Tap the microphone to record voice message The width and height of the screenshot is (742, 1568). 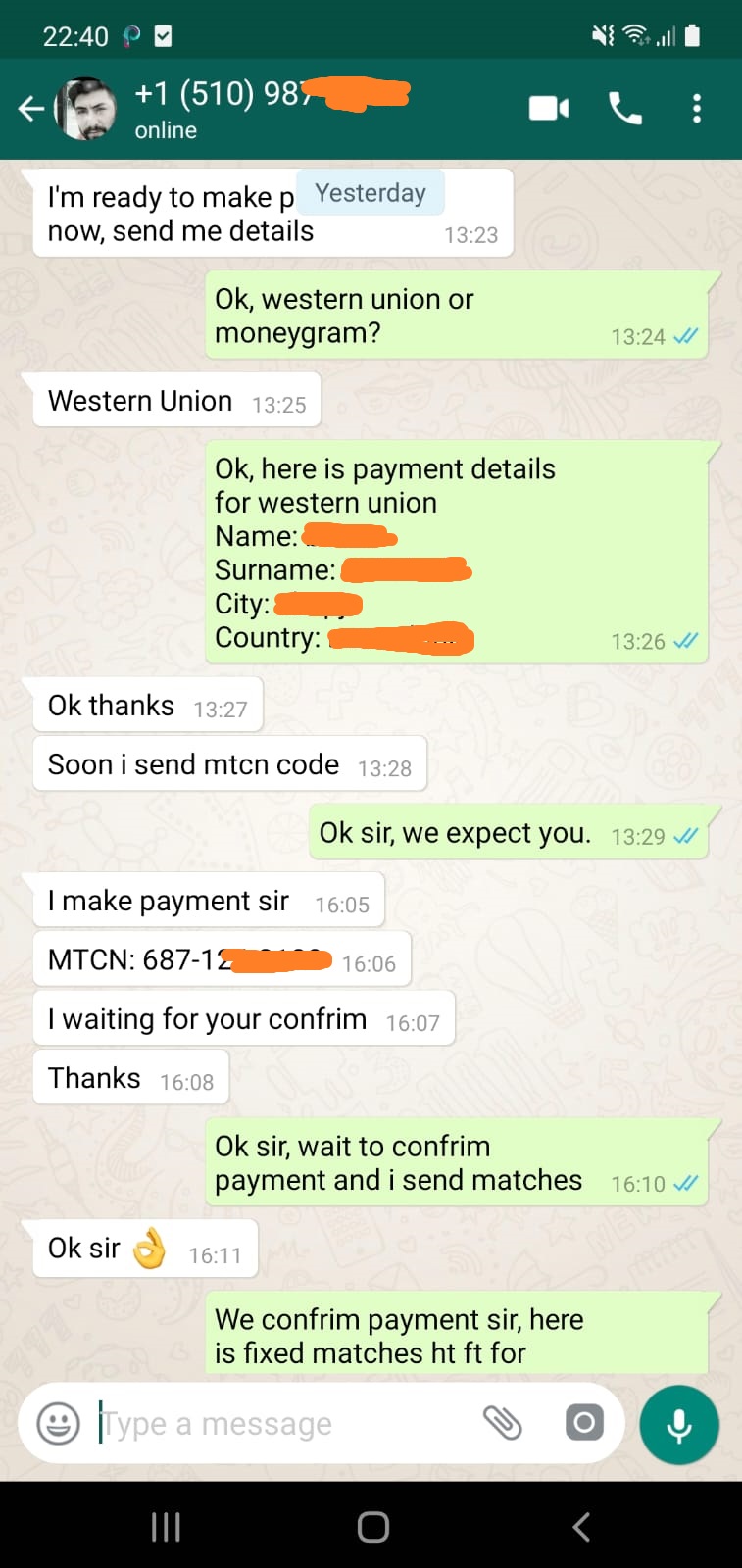click(679, 1425)
